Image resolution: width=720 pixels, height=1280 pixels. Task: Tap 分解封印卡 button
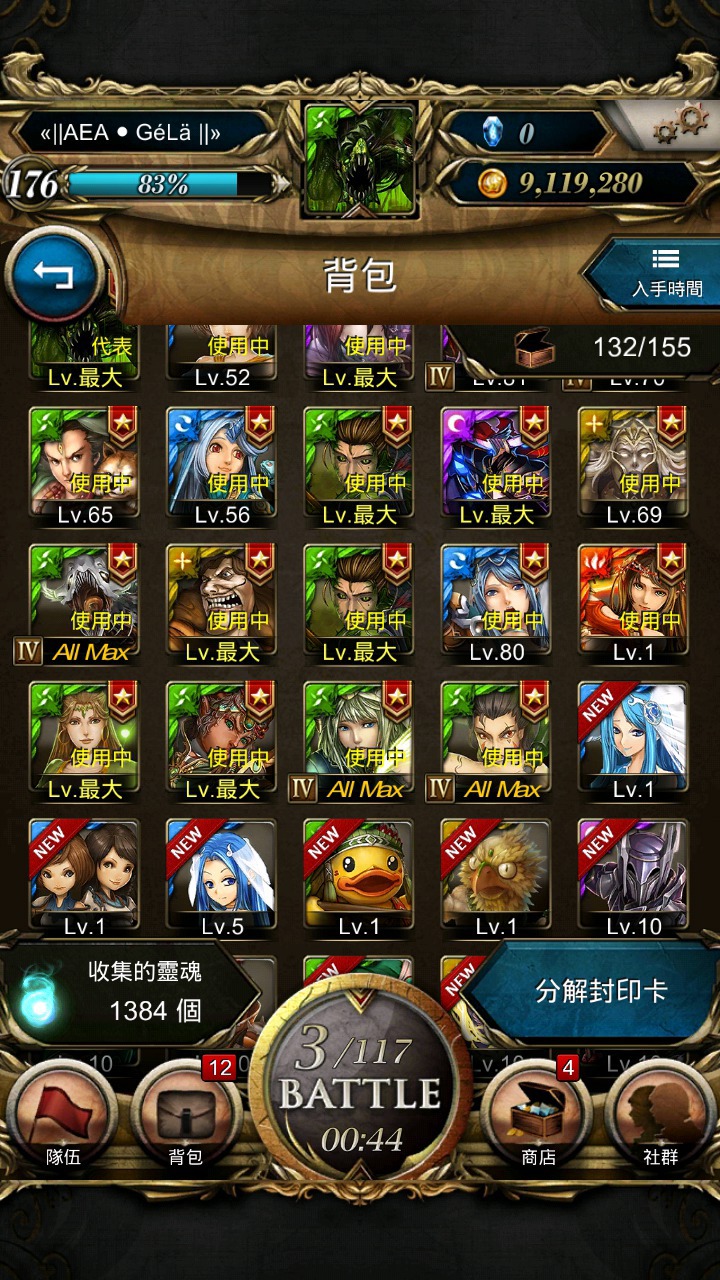tap(601, 991)
